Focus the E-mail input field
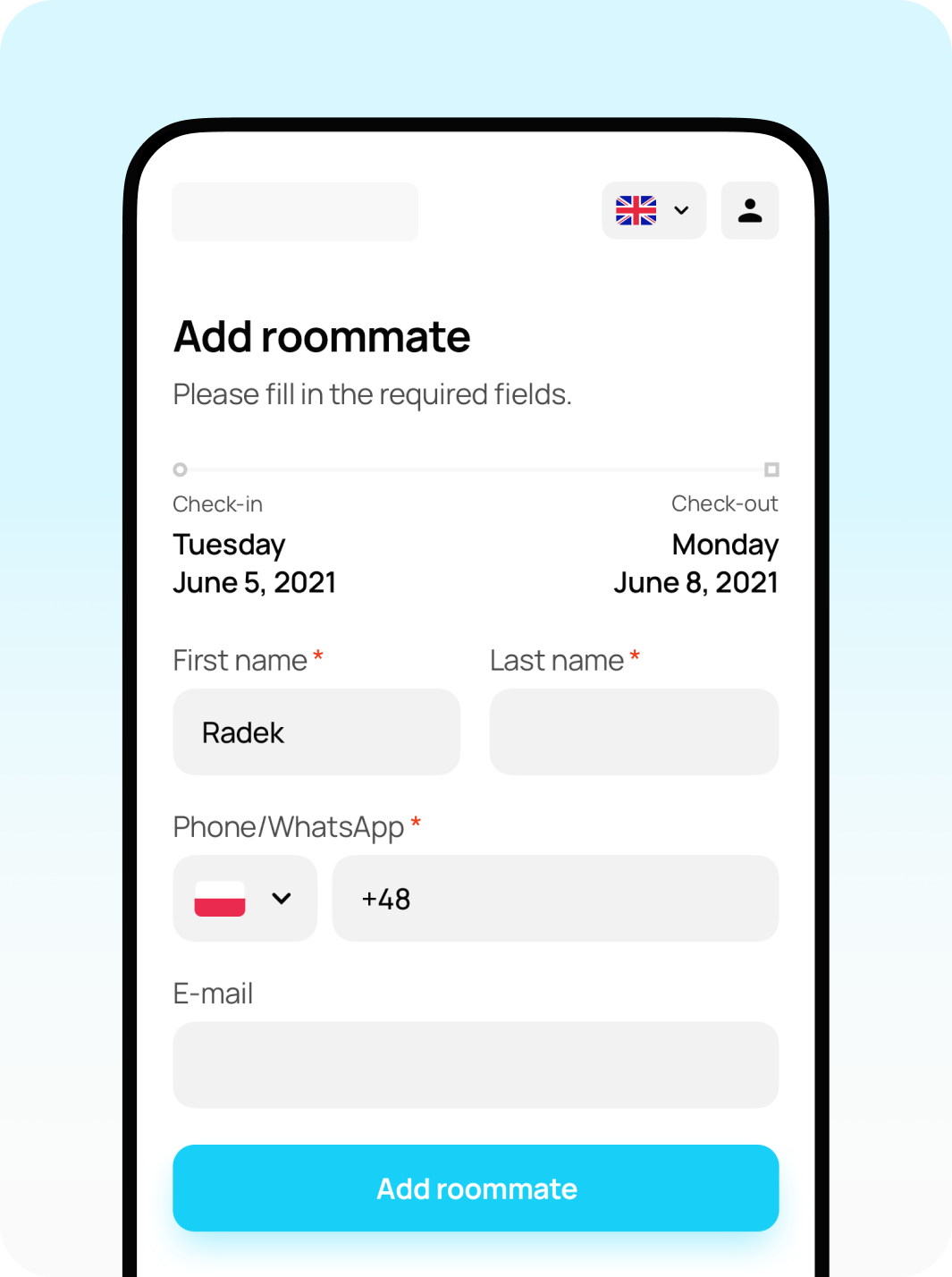Screen dimensions: 952x1277 [476, 1065]
